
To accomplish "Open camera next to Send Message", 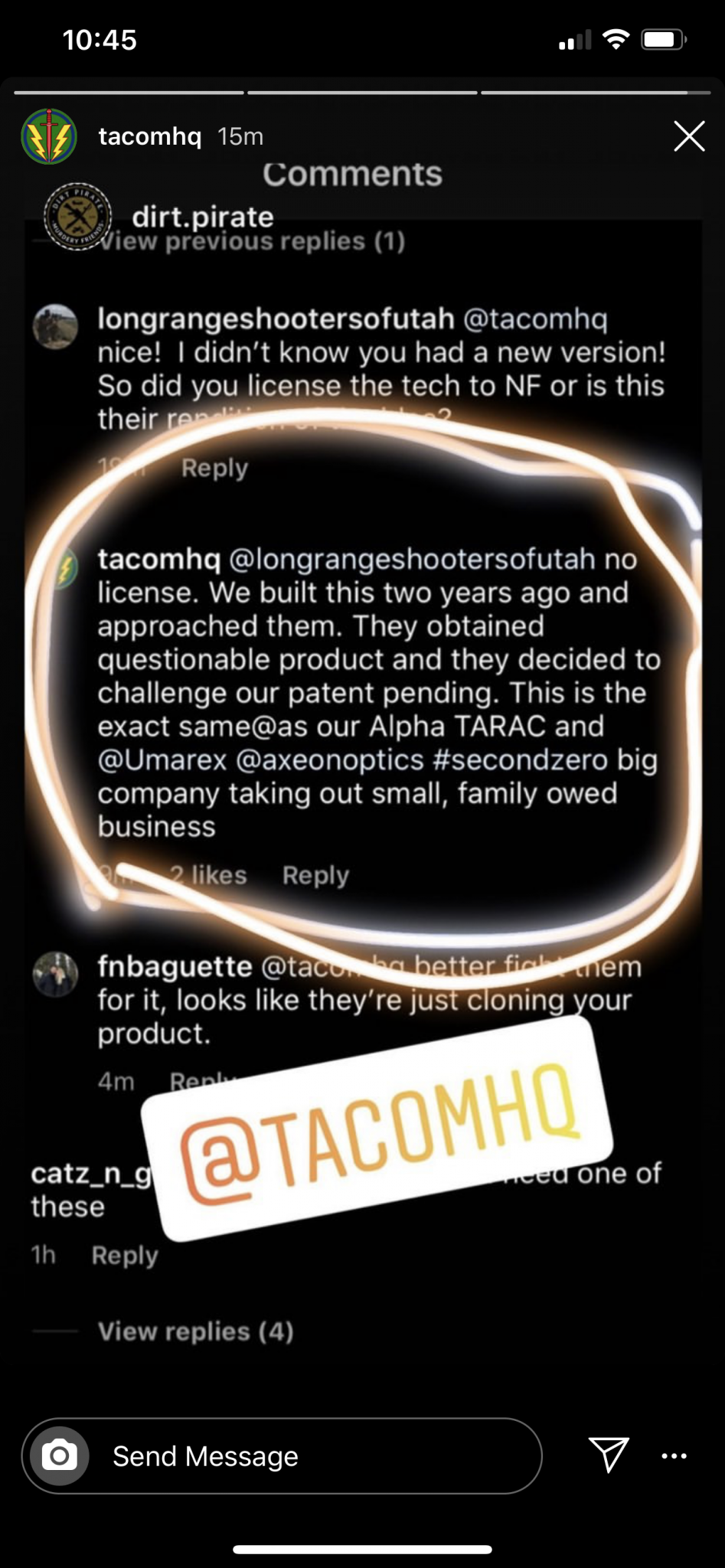I will (x=60, y=1455).
